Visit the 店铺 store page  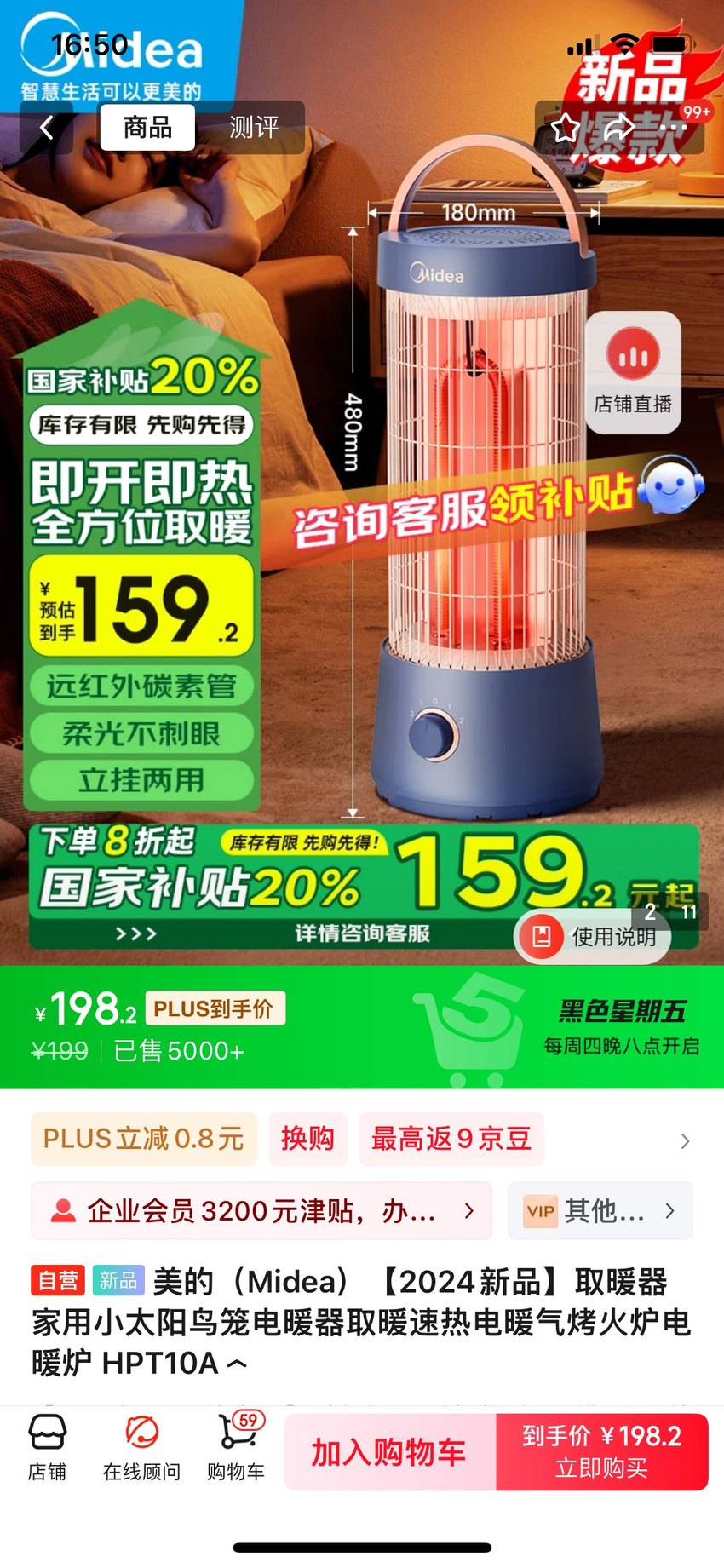pyautogui.click(x=47, y=1450)
